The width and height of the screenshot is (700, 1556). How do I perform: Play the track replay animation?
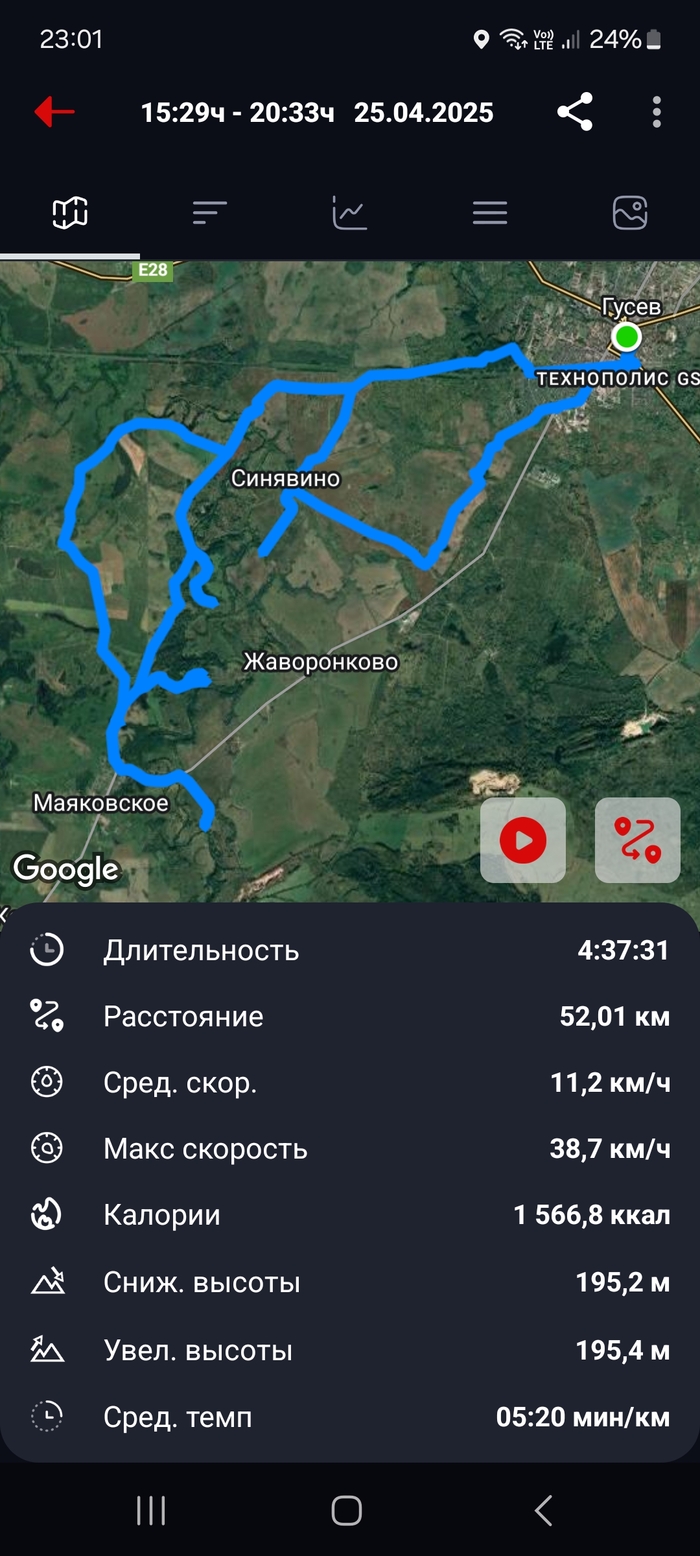tap(523, 840)
